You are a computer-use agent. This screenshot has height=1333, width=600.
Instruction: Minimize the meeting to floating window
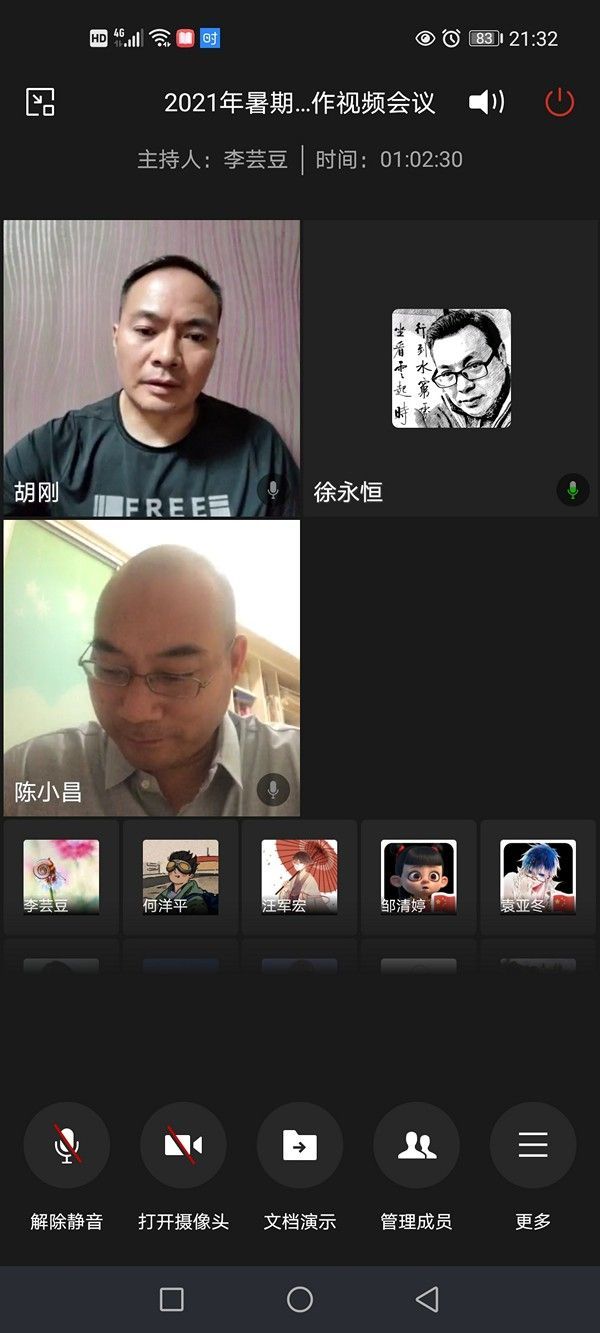pyautogui.click(x=40, y=102)
